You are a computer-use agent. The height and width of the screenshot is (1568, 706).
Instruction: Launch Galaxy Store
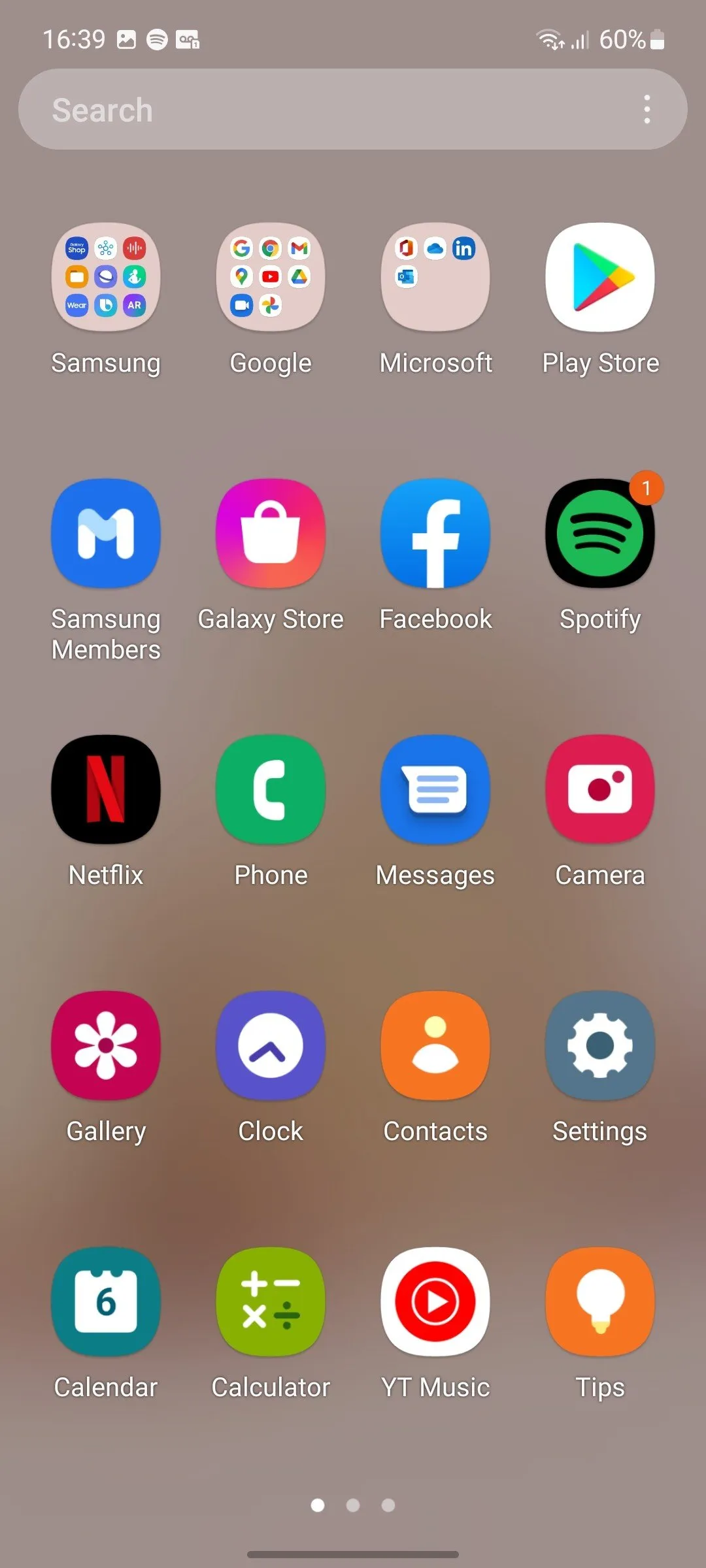click(271, 534)
